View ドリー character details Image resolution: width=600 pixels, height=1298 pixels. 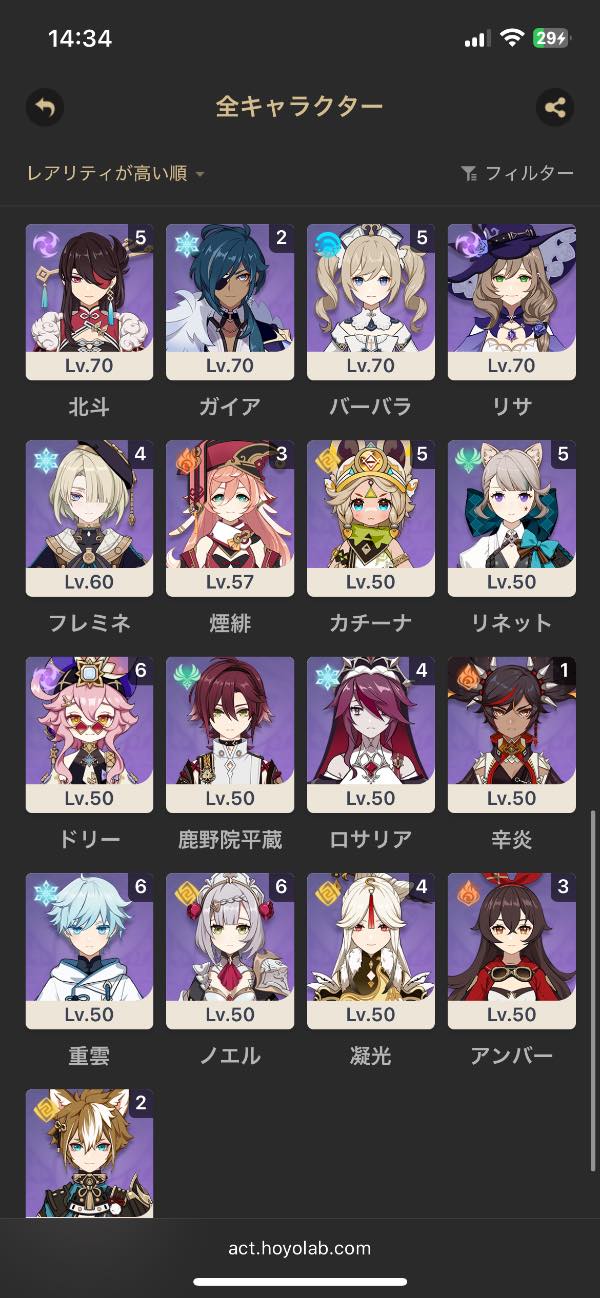[x=89, y=735]
